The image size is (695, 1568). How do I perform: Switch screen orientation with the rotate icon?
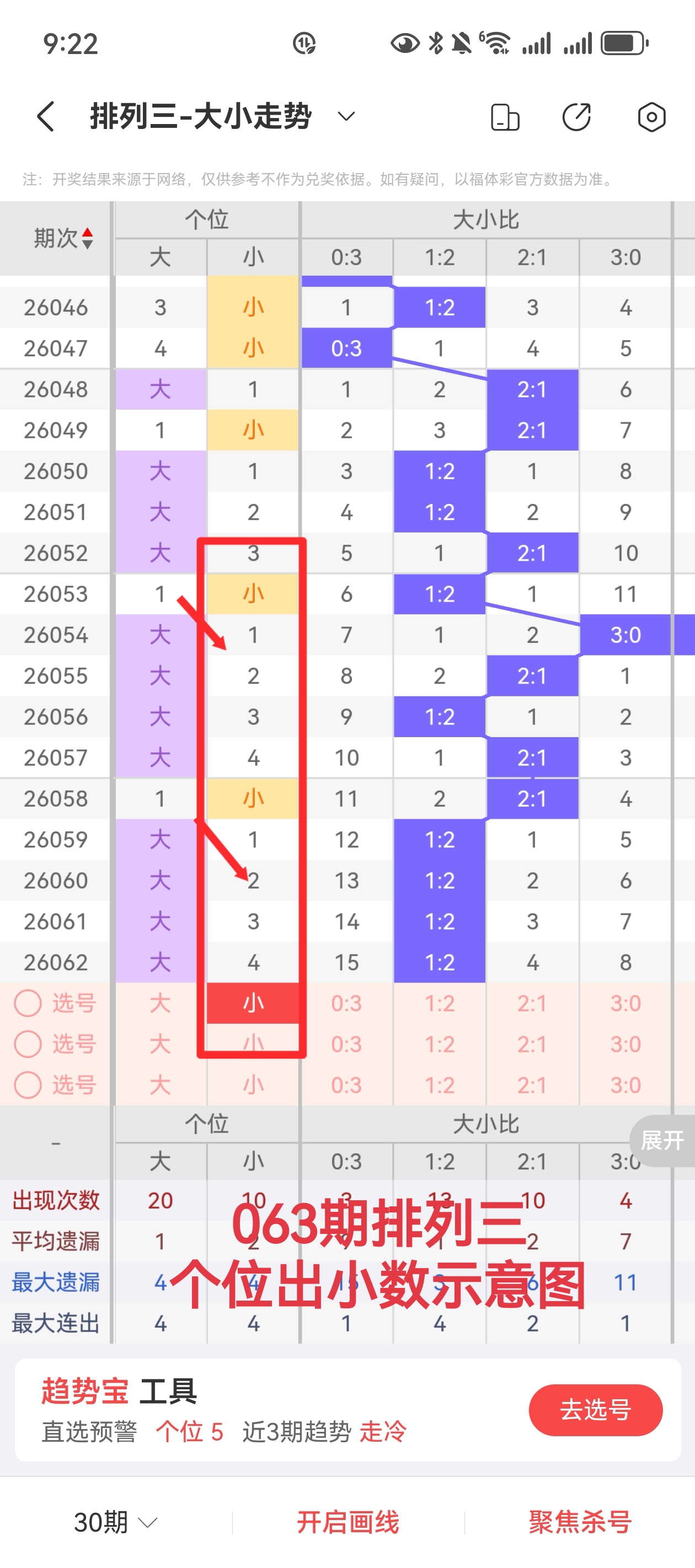(505, 117)
